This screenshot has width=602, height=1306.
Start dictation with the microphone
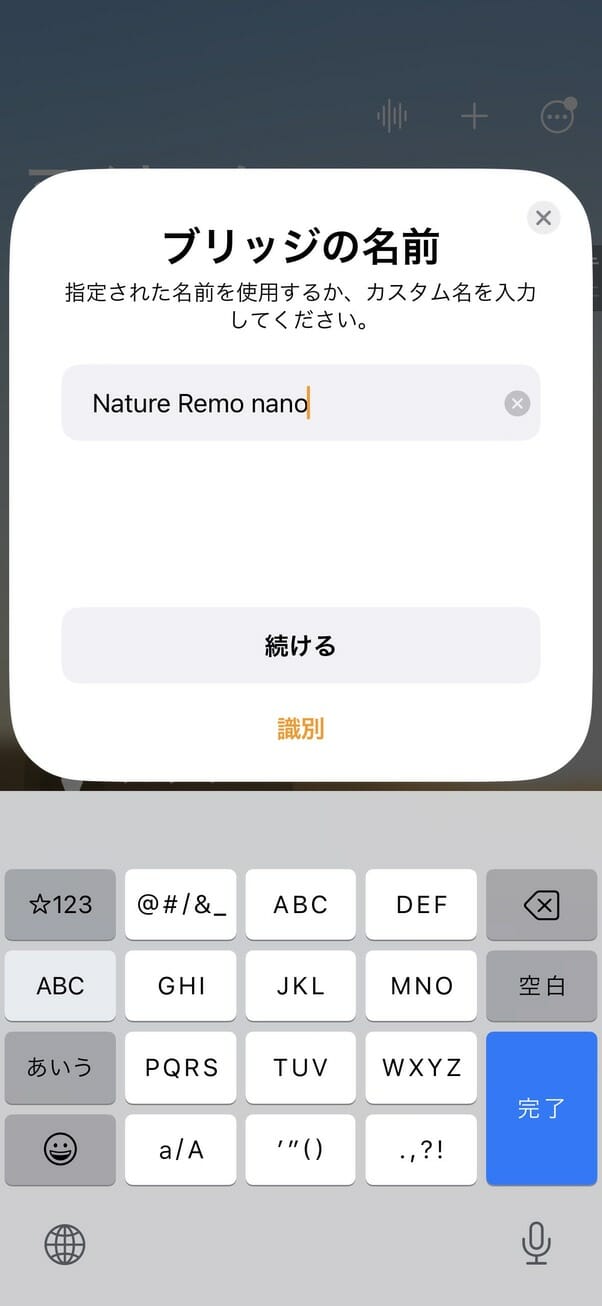pos(536,1244)
